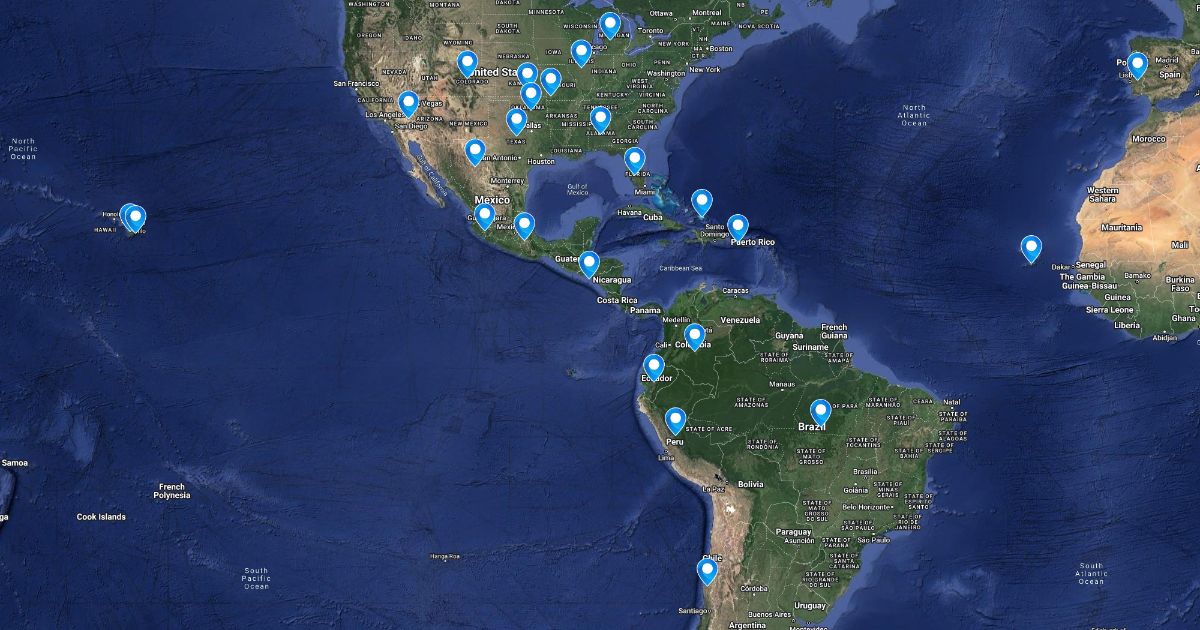
Task: Select the Florida map pin
Action: [634, 159]
